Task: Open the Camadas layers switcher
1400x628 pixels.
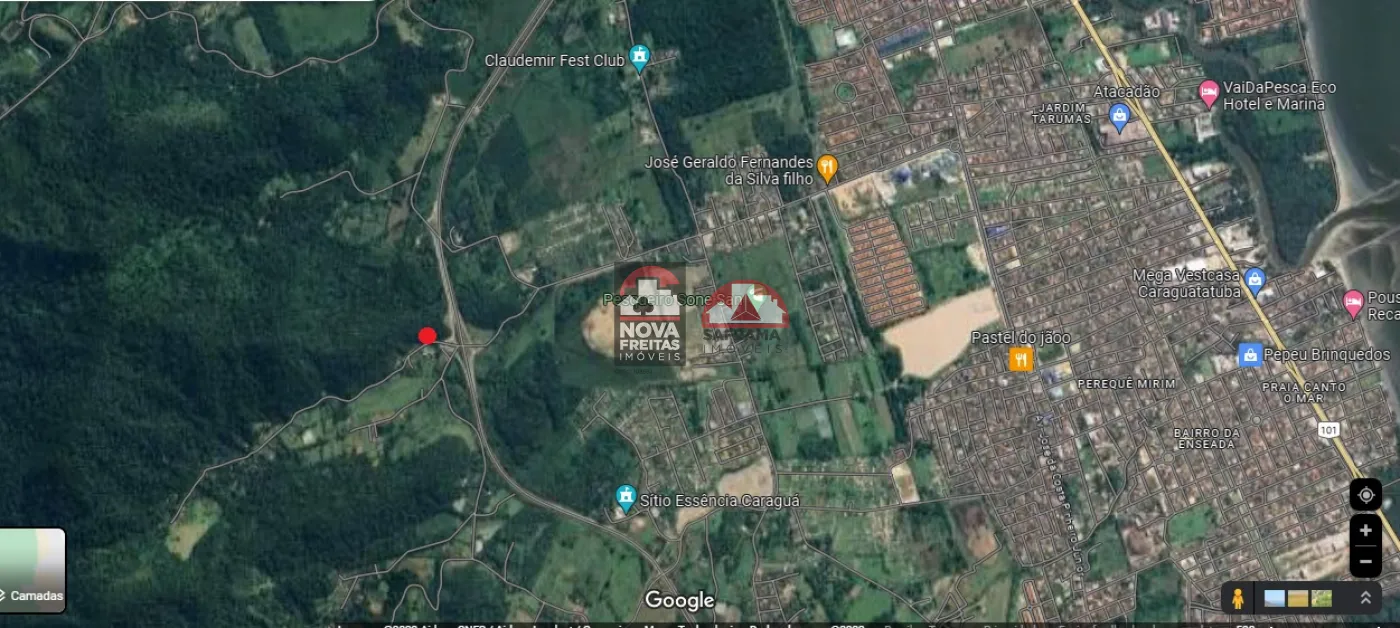Action: [33, 570]
